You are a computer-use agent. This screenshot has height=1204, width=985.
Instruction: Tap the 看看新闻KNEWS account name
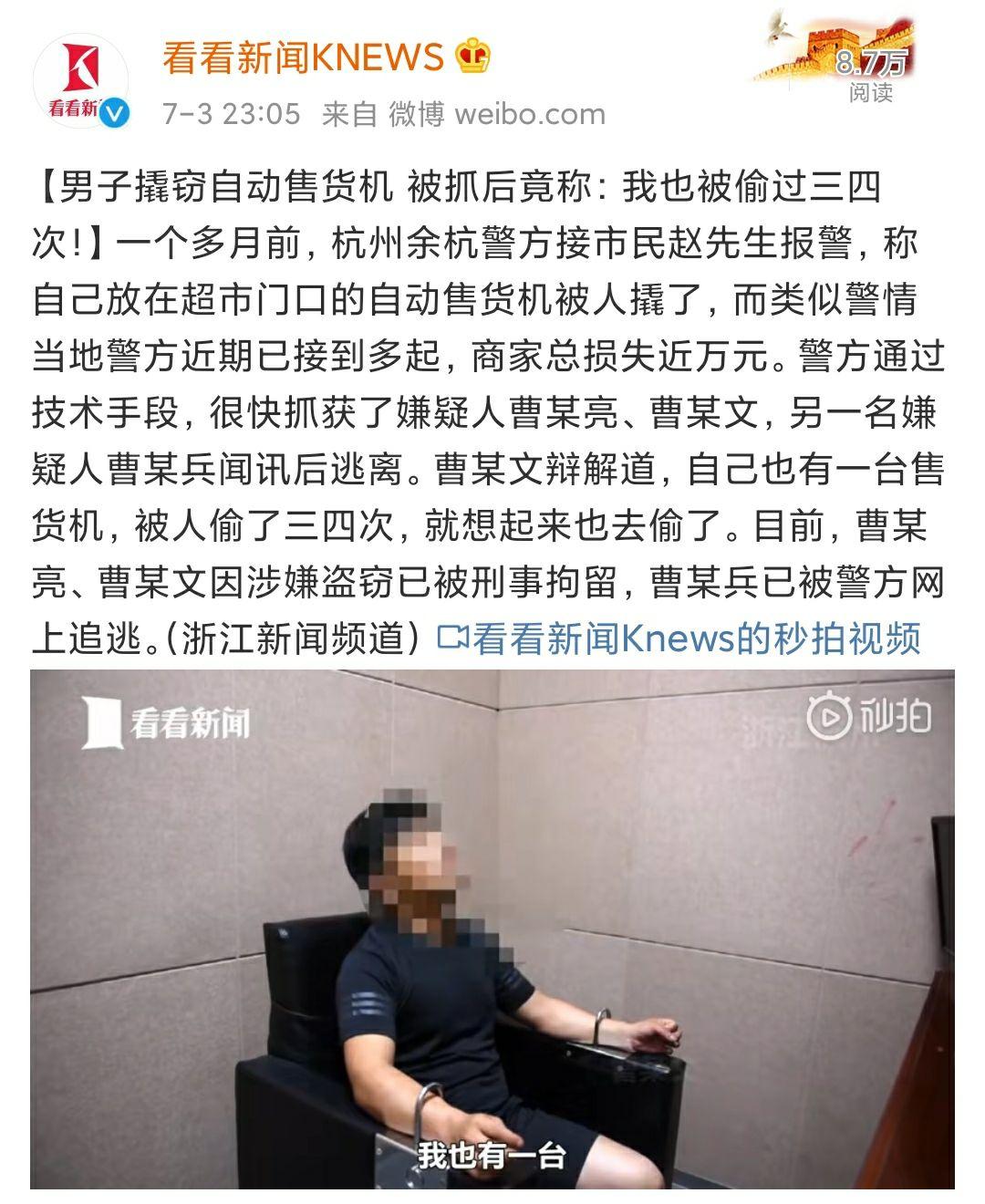coord(303,57)
